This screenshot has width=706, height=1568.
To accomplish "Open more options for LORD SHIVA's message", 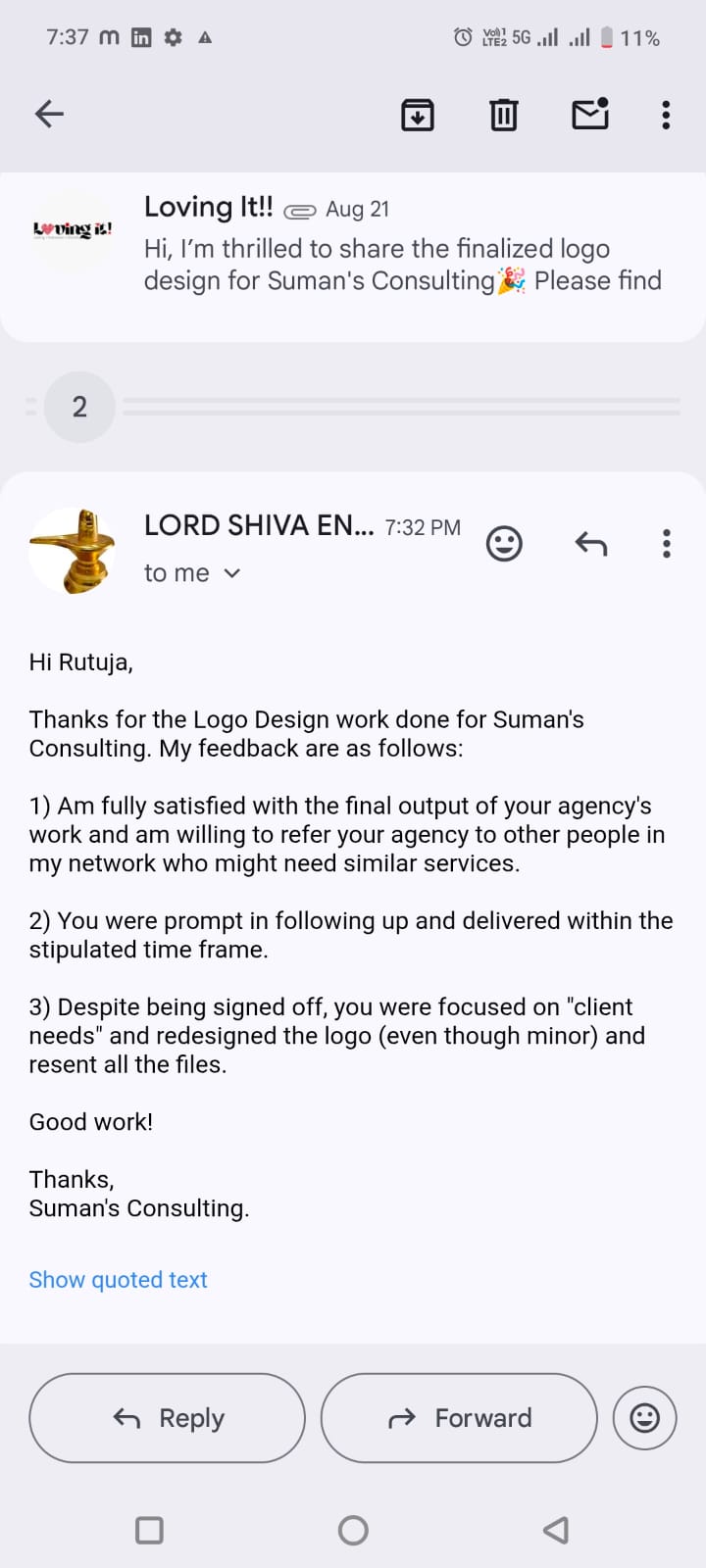I will (x=666, y=543).
